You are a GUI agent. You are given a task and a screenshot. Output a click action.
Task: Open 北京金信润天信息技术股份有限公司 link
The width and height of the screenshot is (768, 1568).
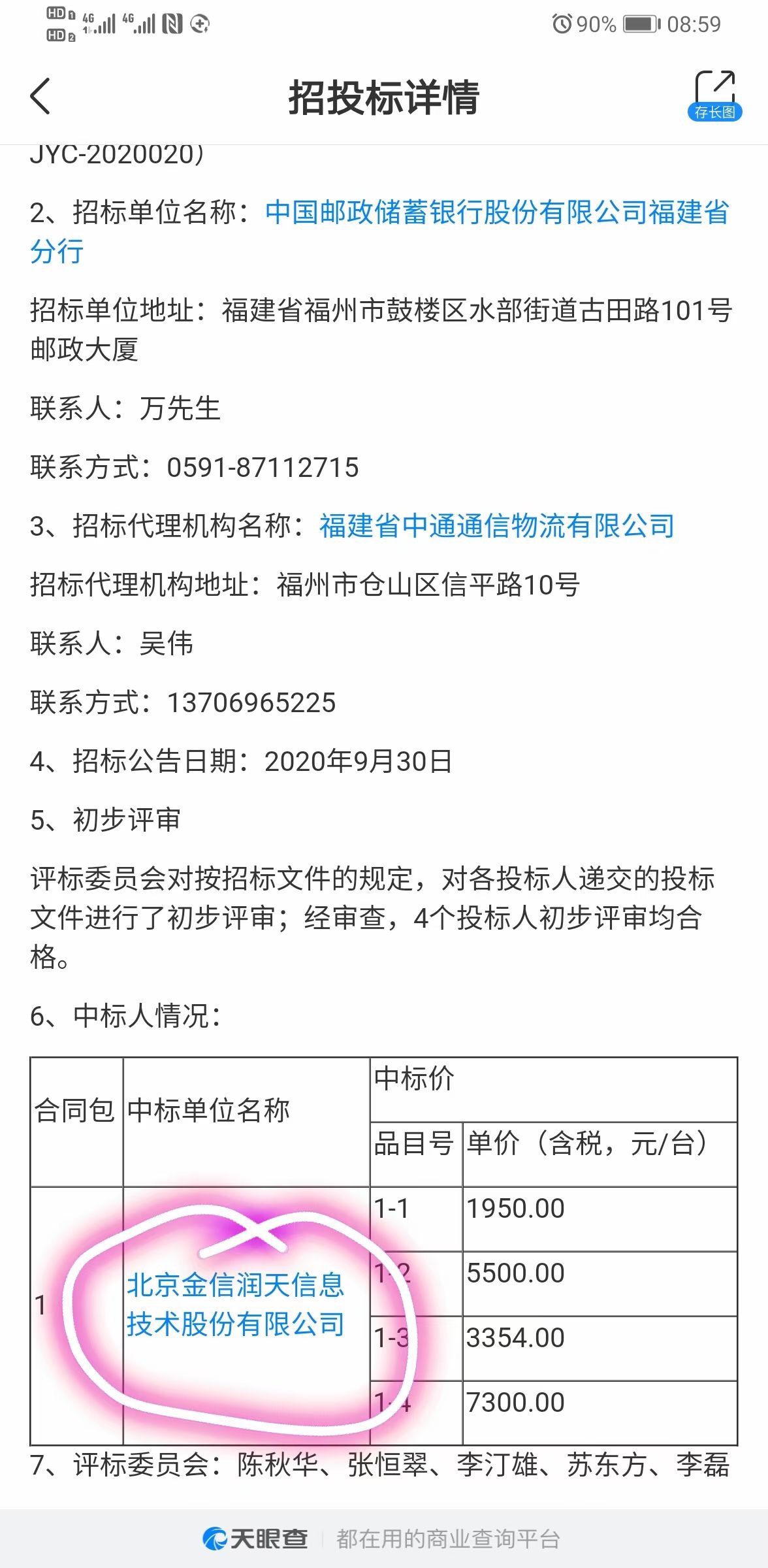coord(235,1305)
